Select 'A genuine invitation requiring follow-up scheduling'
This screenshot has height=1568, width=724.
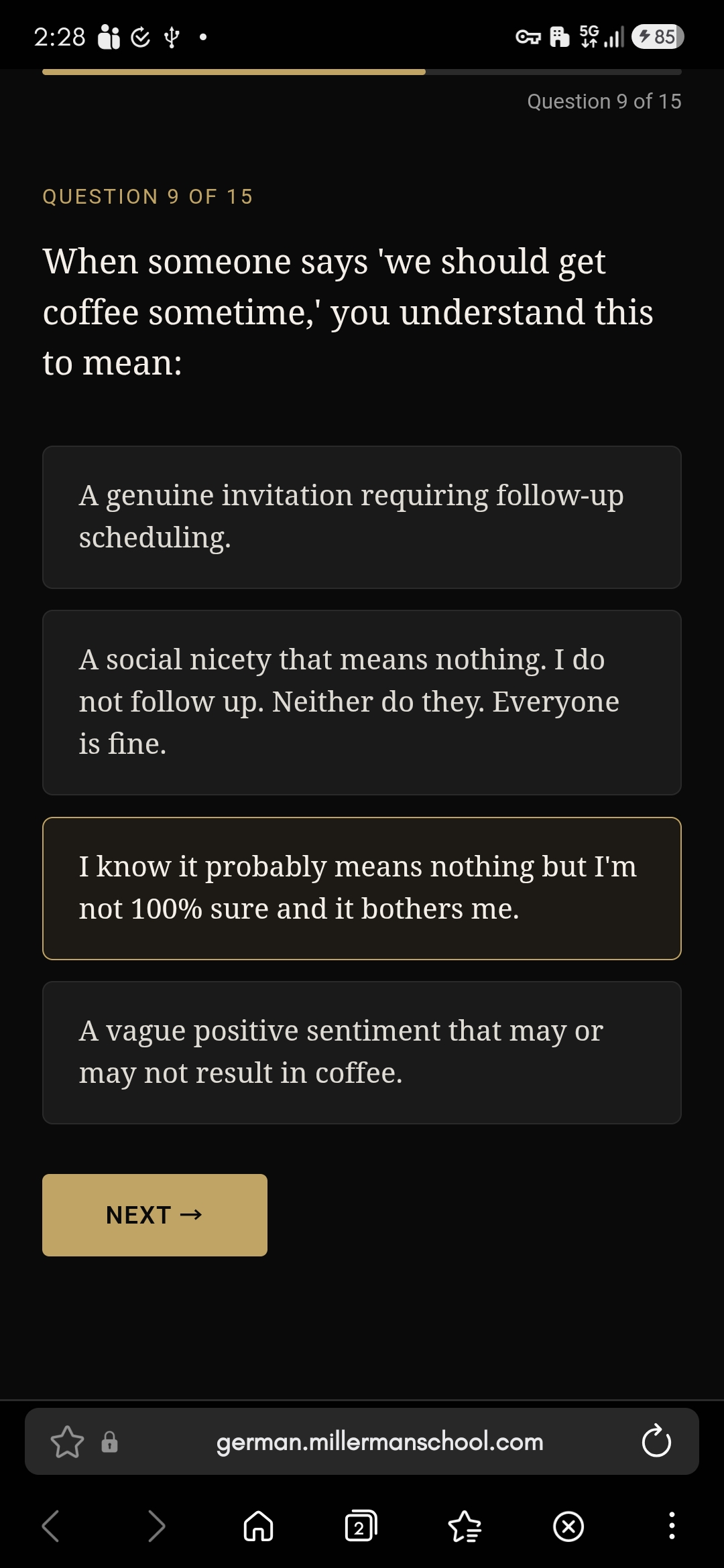pyautogui.click(x=362, y=517)
